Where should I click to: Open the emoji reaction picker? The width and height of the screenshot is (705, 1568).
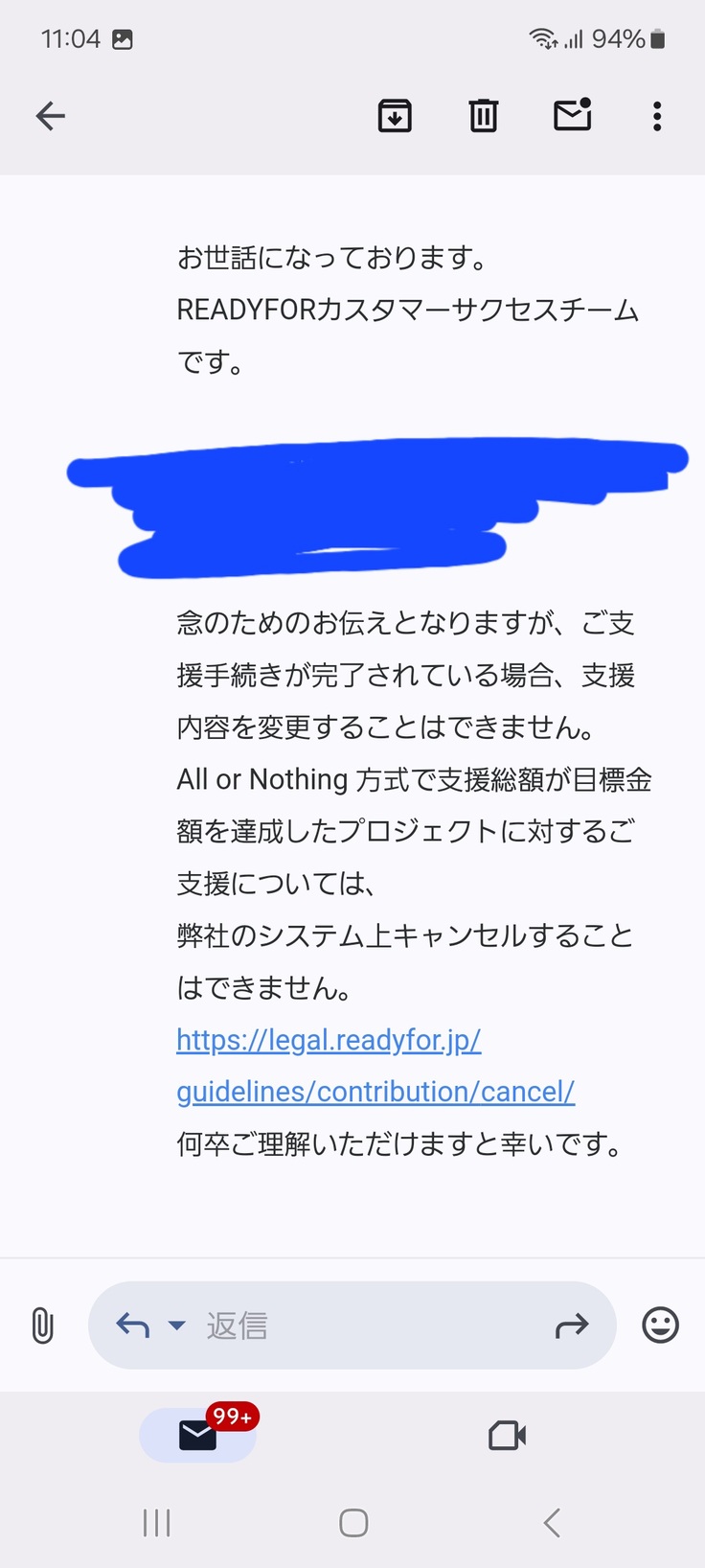pyautogui.click(x=660, y=1326)
